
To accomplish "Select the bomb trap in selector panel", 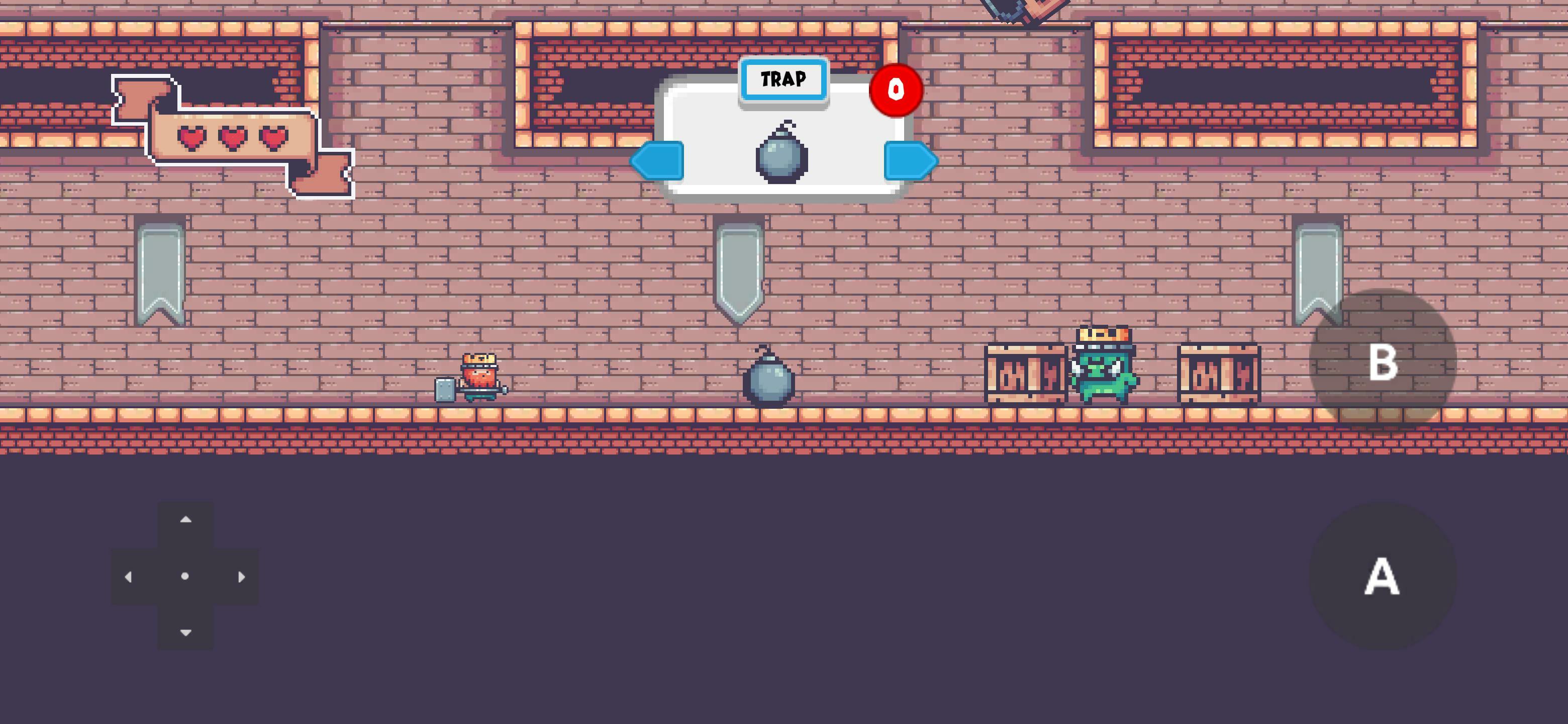I will click(782, 153).
